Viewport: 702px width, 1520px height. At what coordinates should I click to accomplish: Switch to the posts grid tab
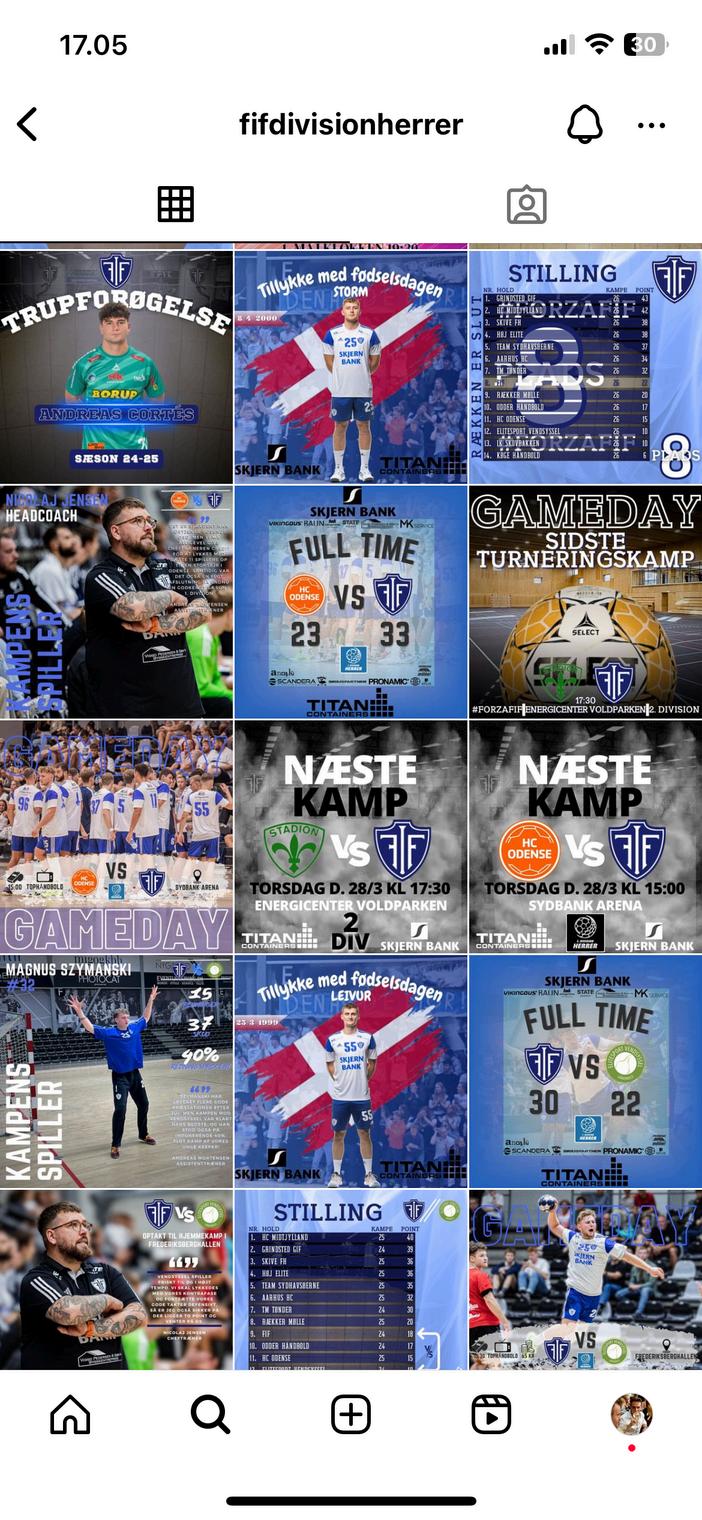tap(175, 204)
